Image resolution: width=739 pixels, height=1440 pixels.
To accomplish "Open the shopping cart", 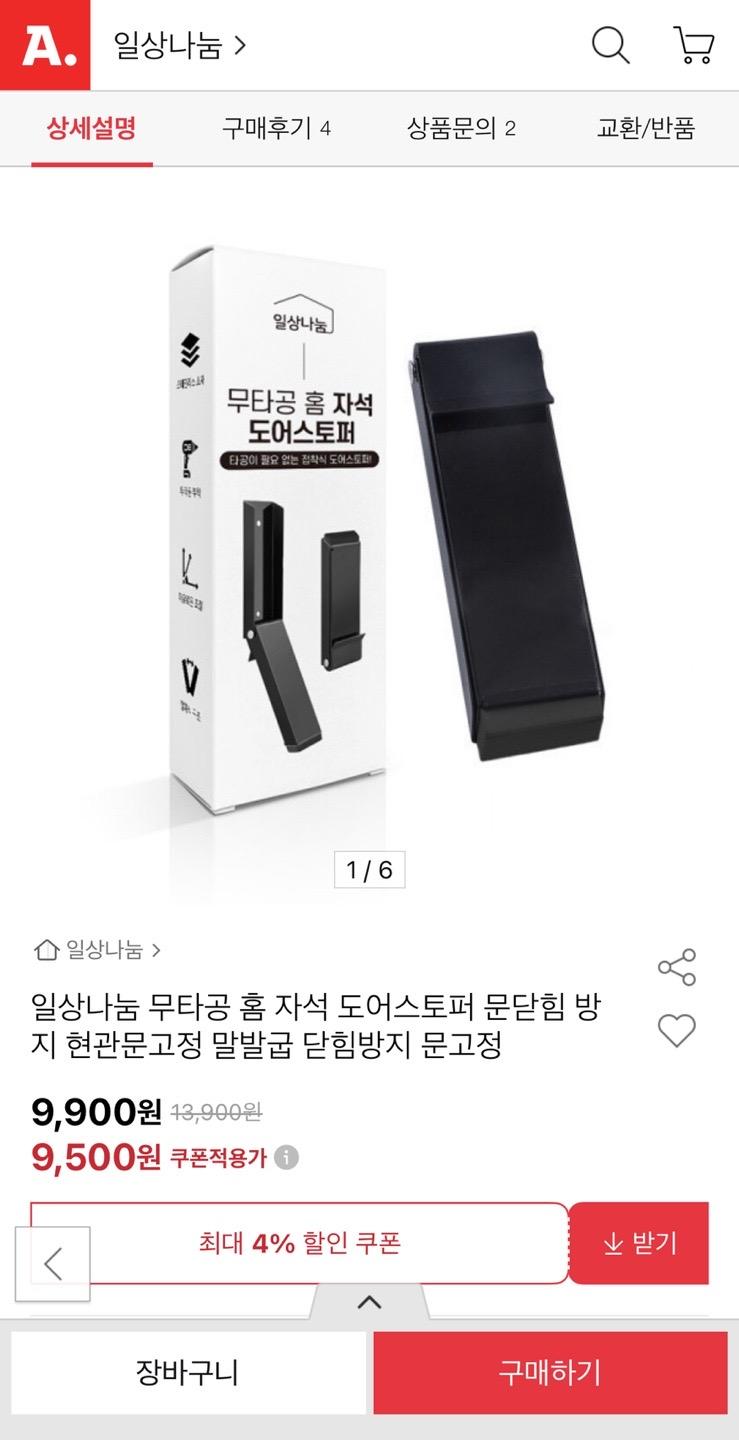I will [693, 45].
